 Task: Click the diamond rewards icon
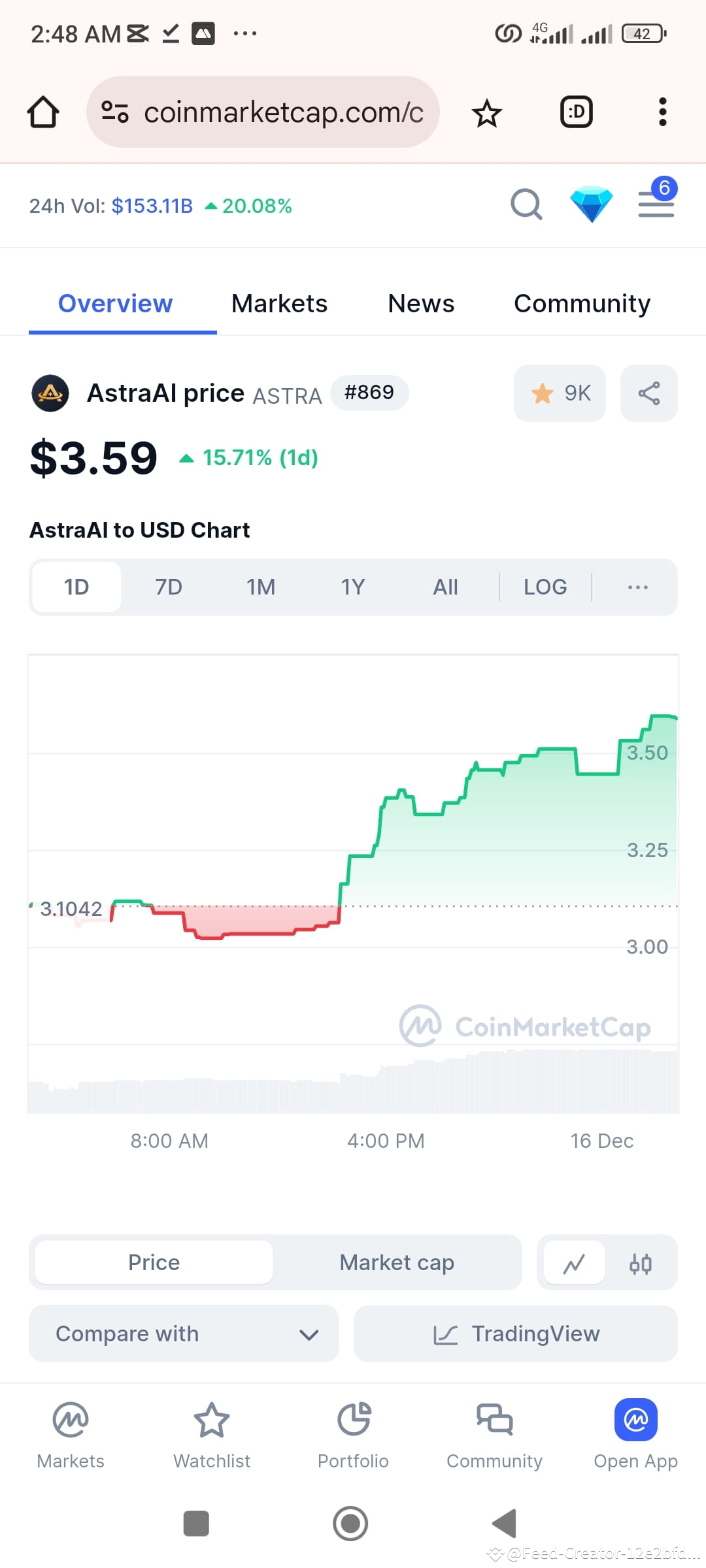click(x=591, y=204)
